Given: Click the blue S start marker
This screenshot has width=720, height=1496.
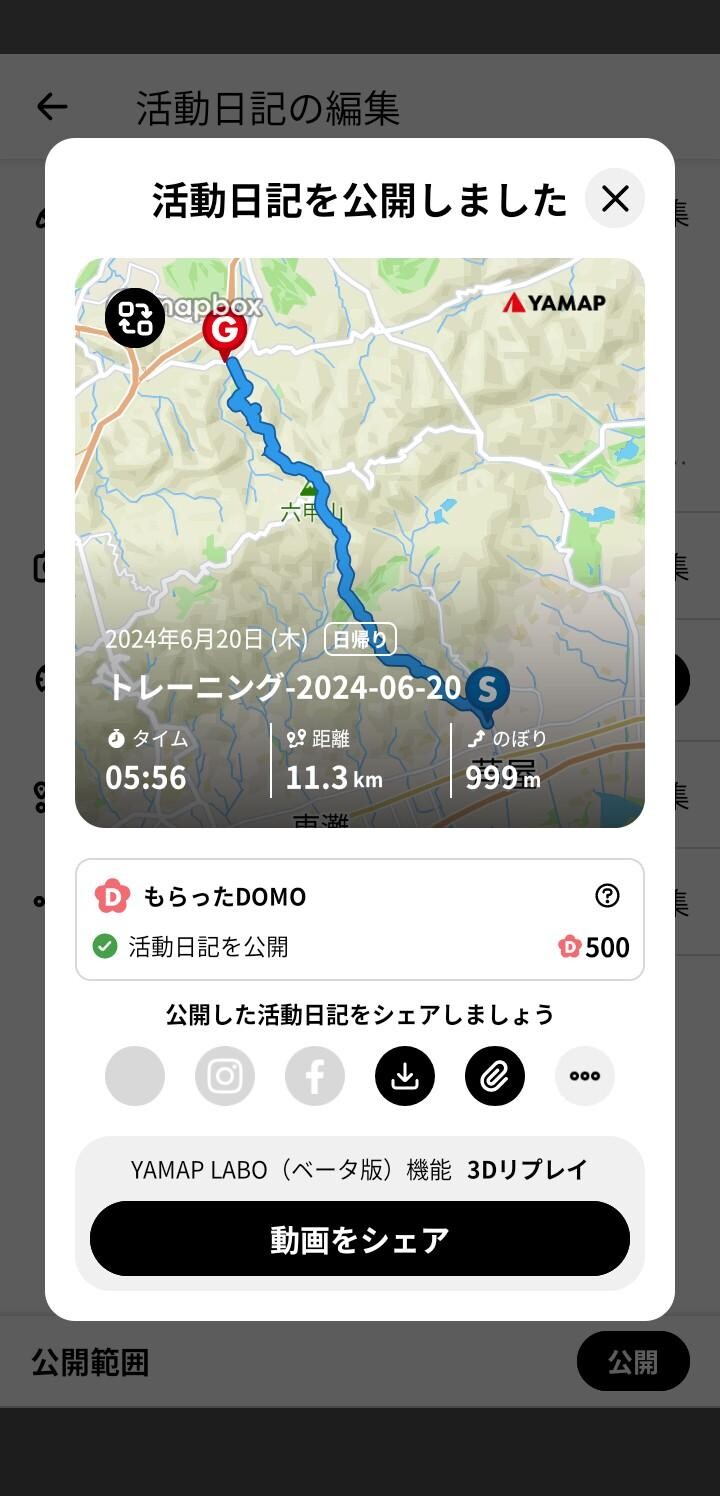Looking at the screenshot, I should click(x=487, y=688).
